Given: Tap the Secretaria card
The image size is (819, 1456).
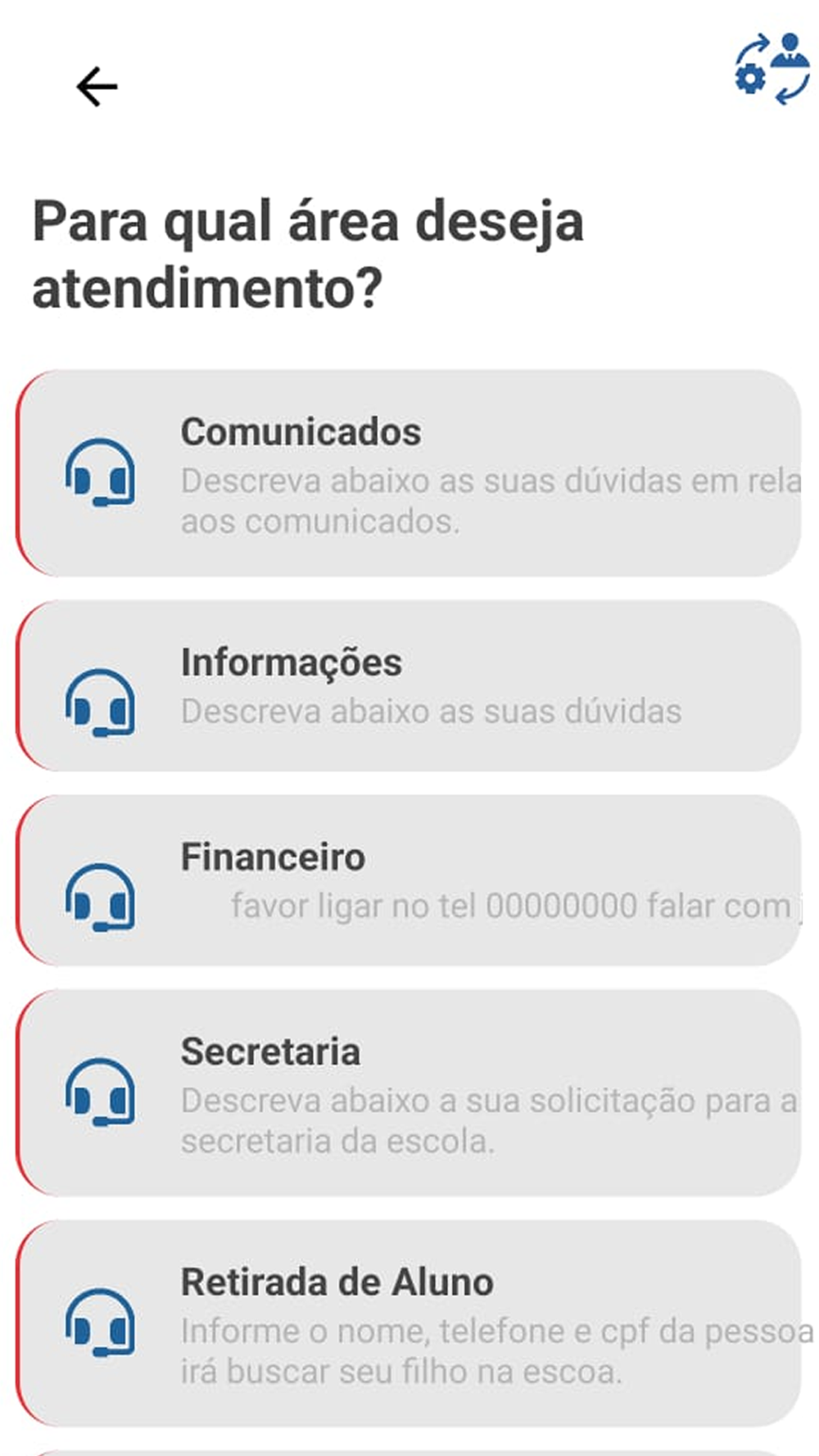Looking at the screenshot, I should click(x=408, y=1093).
